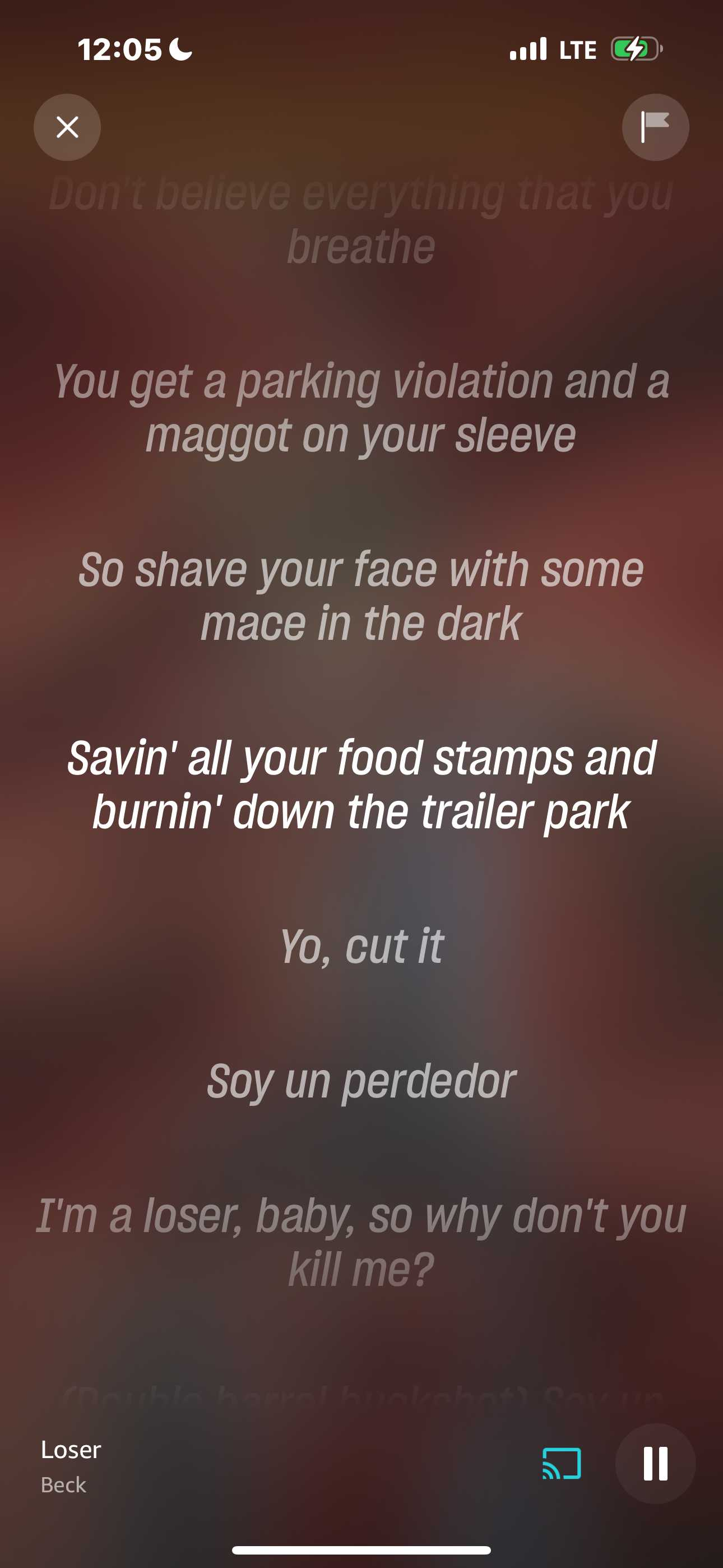Pause the song Loser
Image resolution: width=723 pixels, height=1568 pixels.
click(655, 1463)
